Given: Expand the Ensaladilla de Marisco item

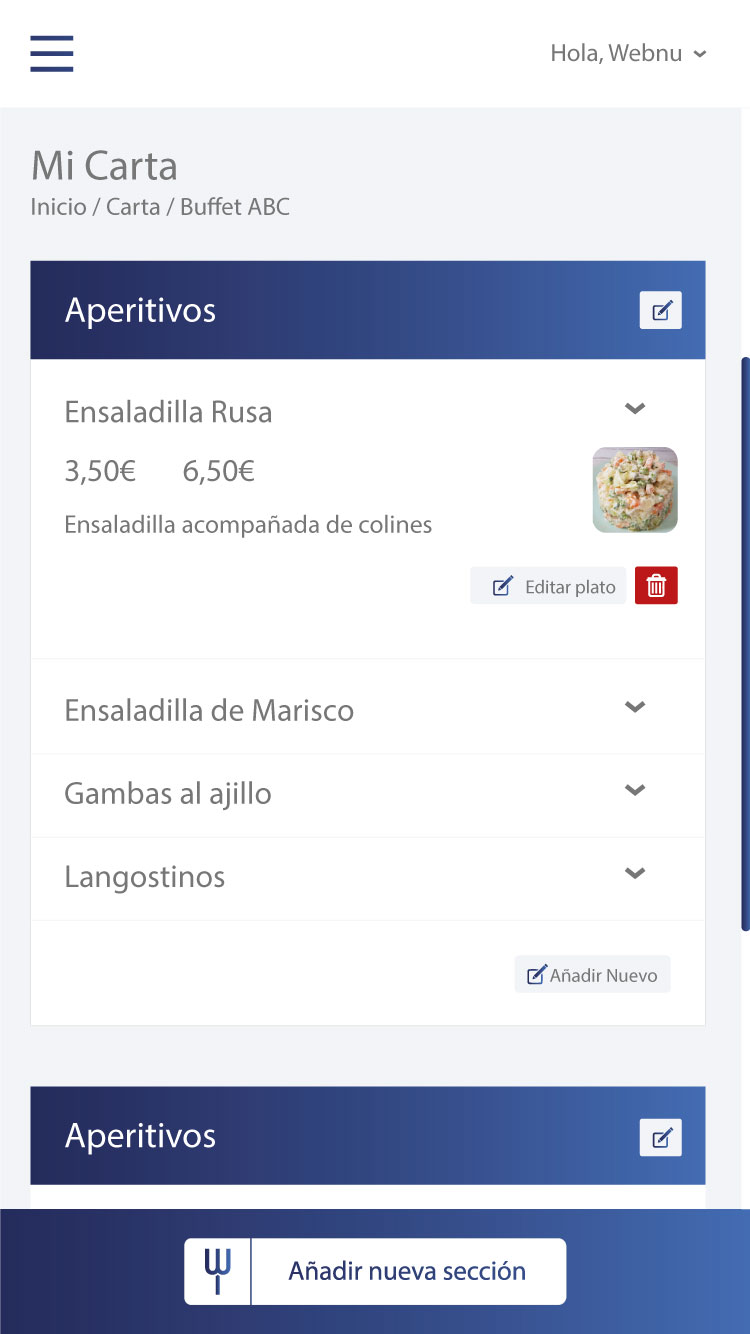Looking at the screenshot, I should click(635, 706).
